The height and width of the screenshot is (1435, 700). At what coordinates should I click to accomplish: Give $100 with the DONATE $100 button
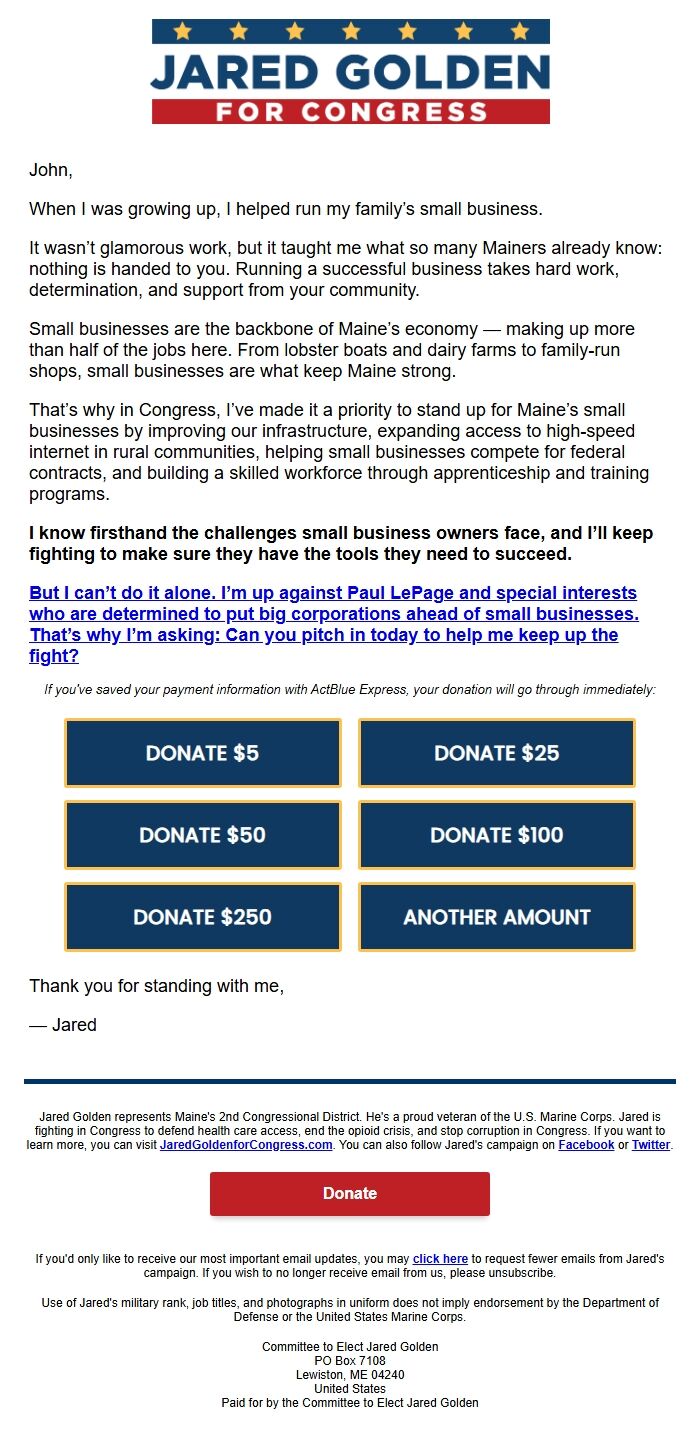497,835
